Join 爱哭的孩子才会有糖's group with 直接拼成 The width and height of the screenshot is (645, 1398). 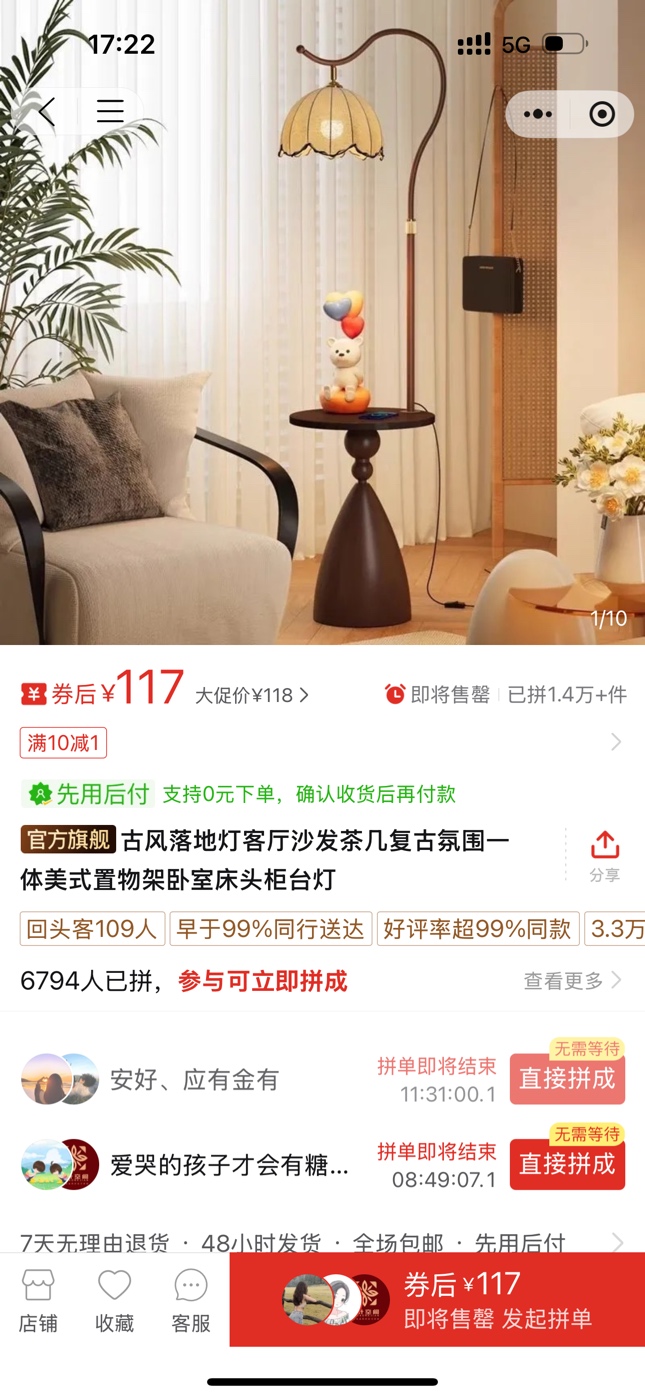[x=567, y=1164]
